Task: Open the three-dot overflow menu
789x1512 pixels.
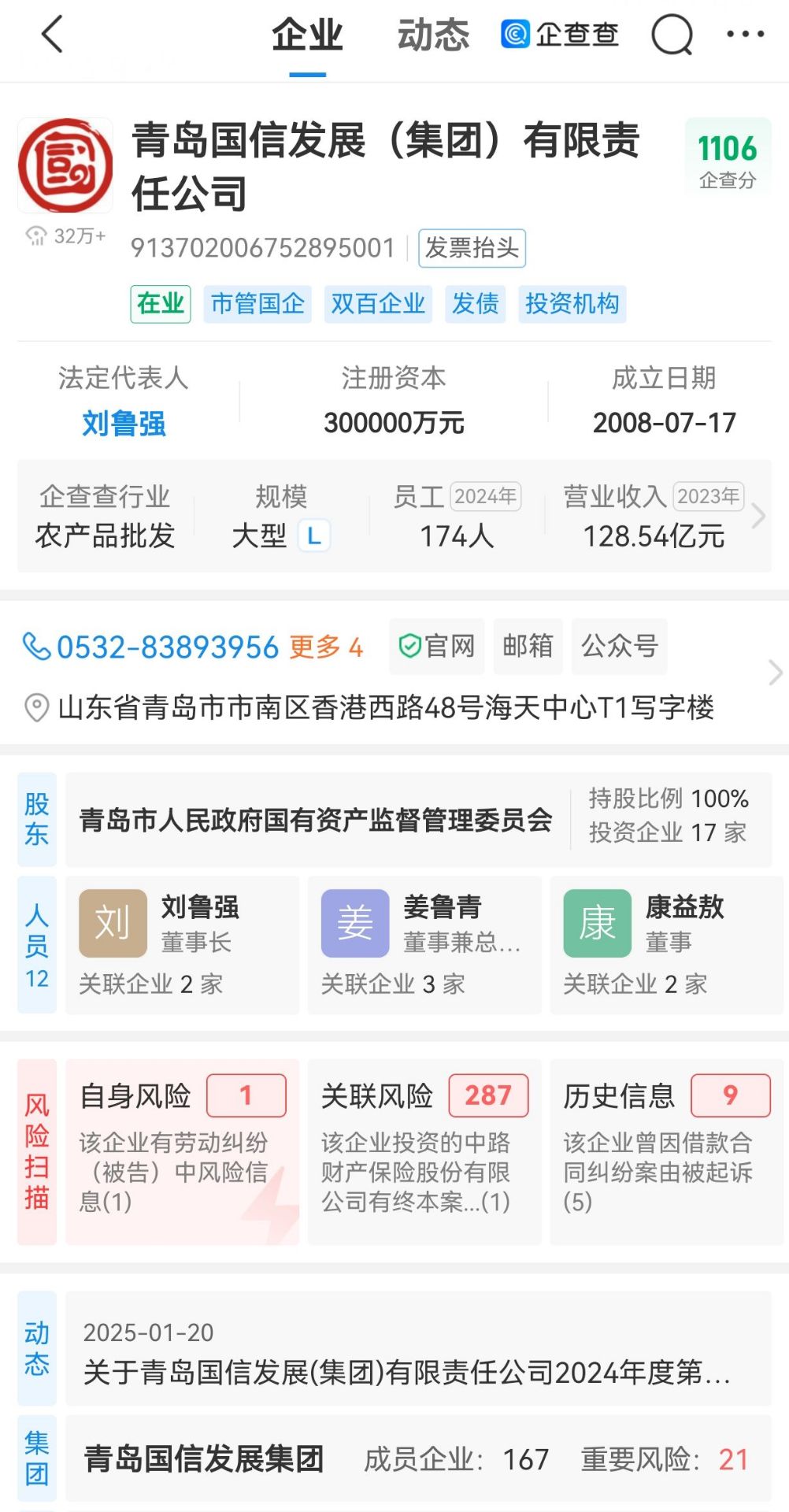Action: 745,34
